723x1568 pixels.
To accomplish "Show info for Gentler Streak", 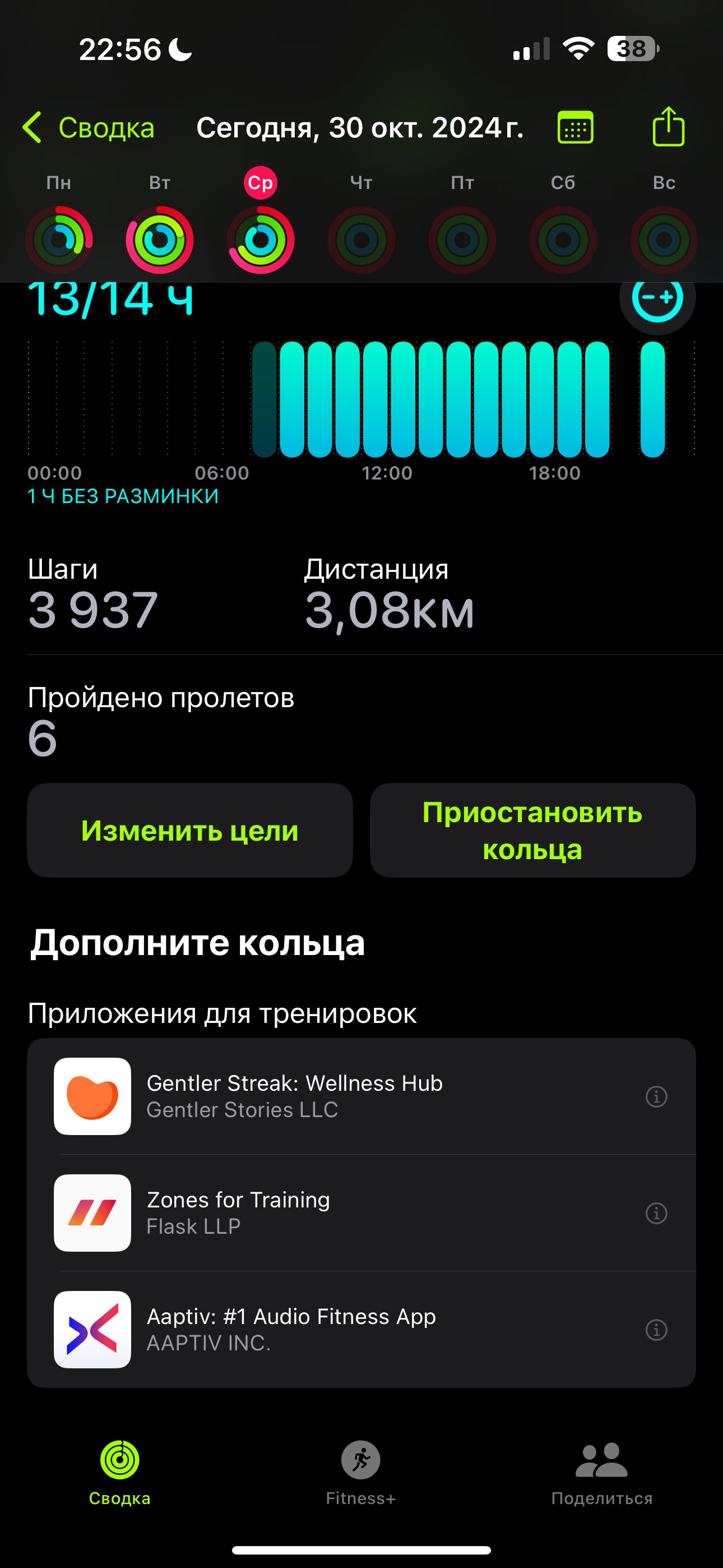I will [x=656, y=1096].
